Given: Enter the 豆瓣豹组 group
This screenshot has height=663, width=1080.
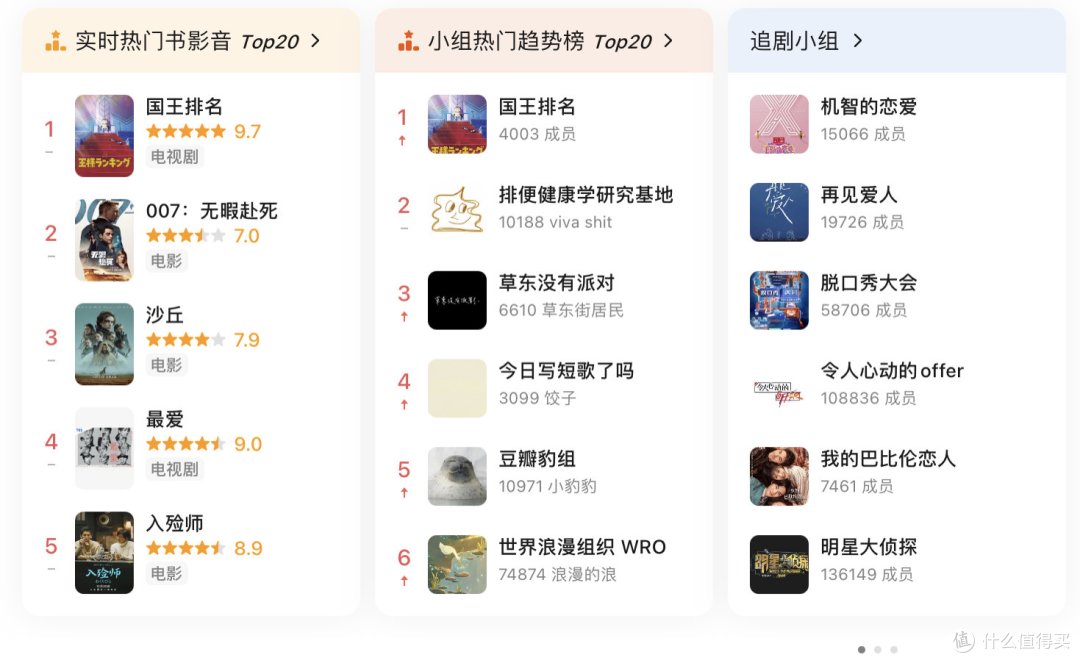Looking at the screenshot, I should (537, 459).
